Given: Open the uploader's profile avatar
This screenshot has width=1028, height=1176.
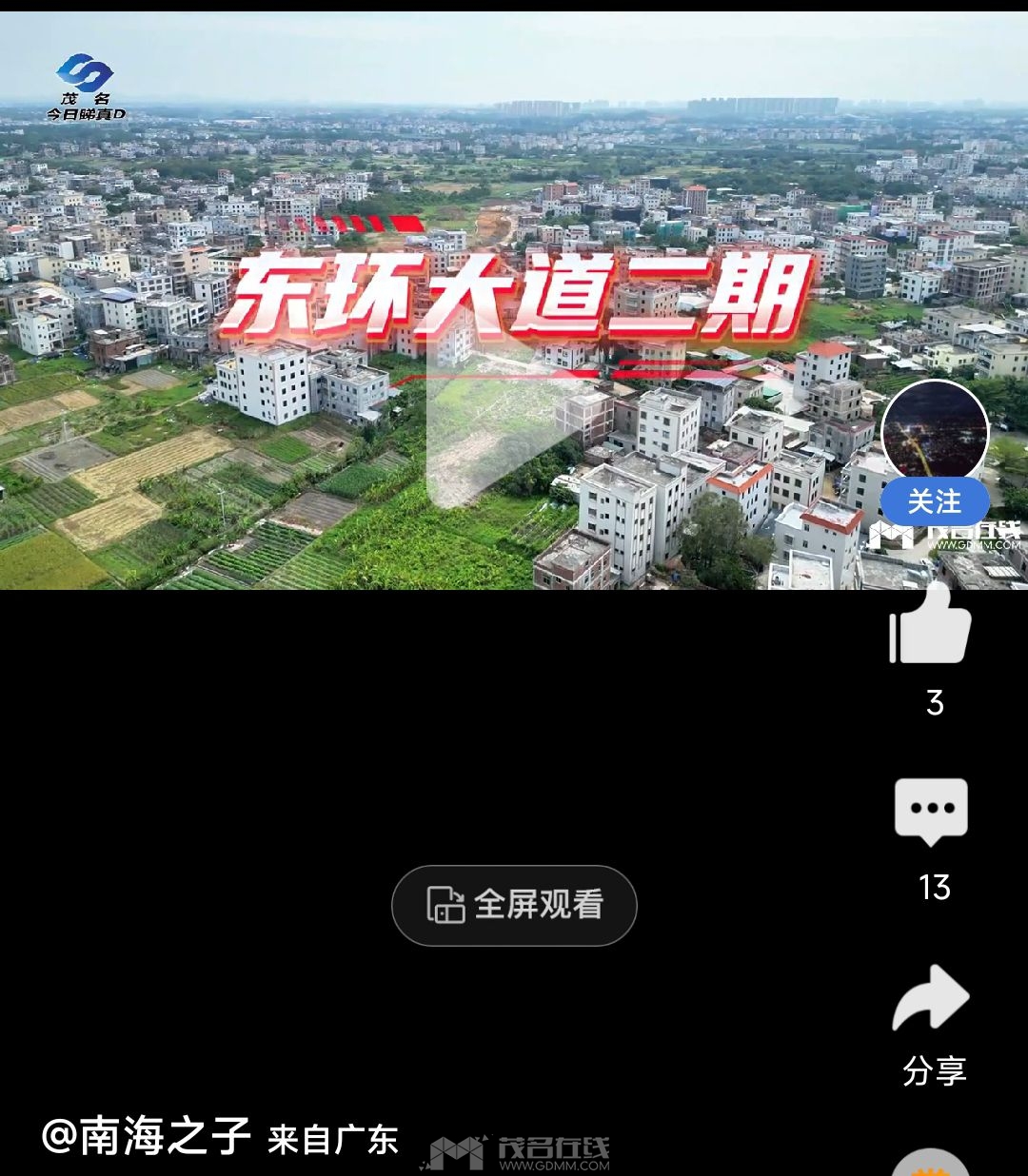Looking at the screenshot, I should point(935,433).
